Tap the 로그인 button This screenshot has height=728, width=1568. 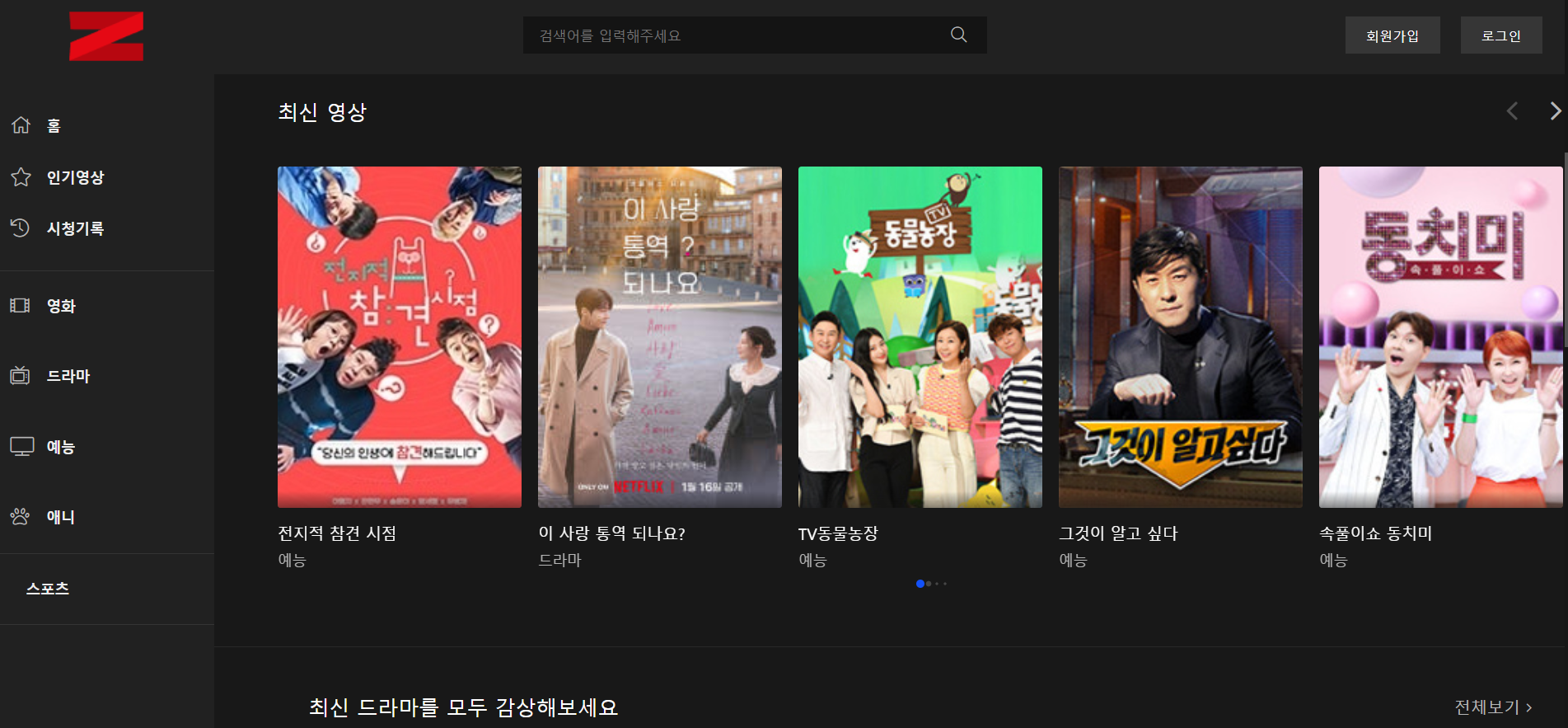pos(1500,35)
